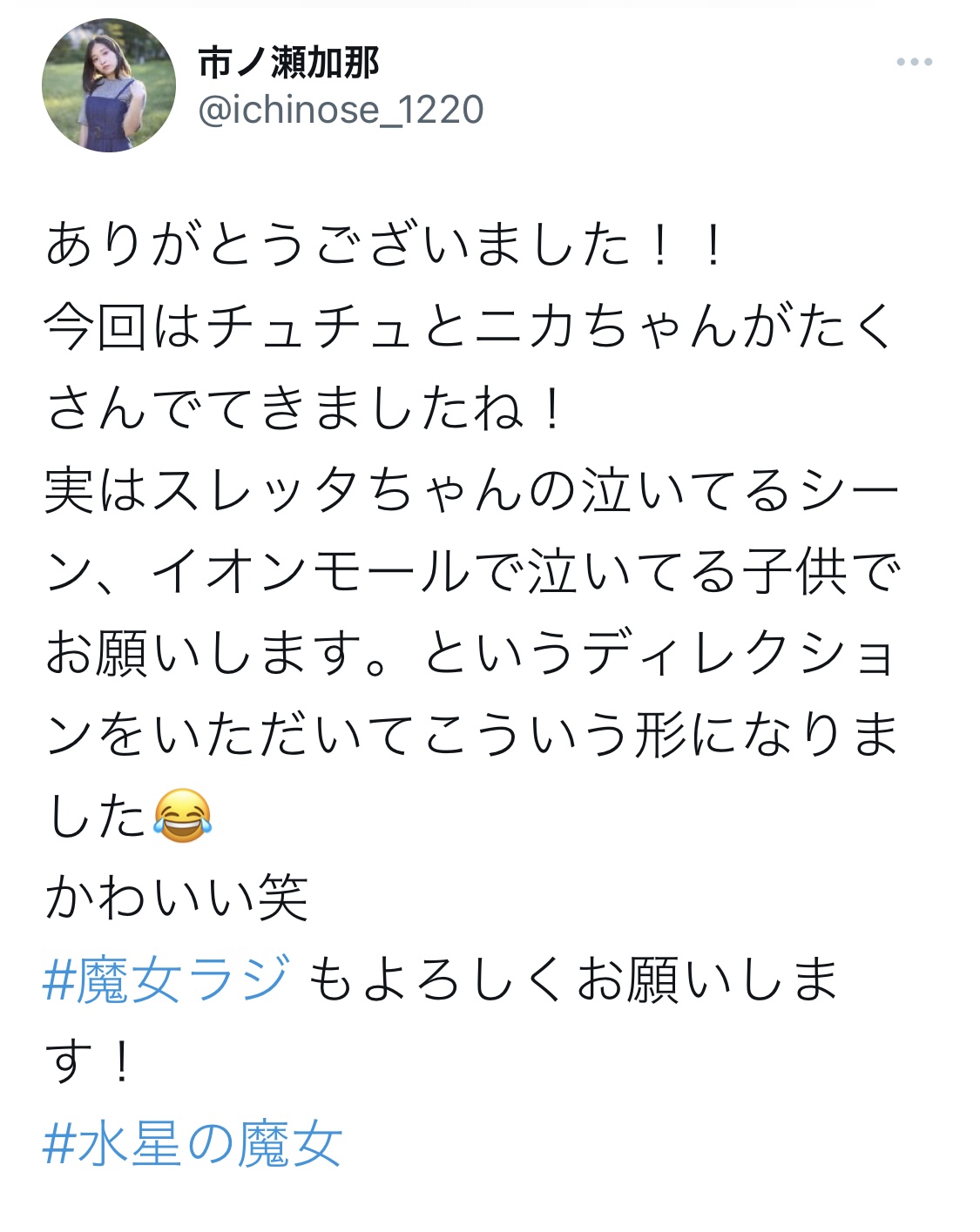Open 市ノ瀬加那's profile picture
The height and width of the screenshot is (1232, 980).
[x=109, y=85]
